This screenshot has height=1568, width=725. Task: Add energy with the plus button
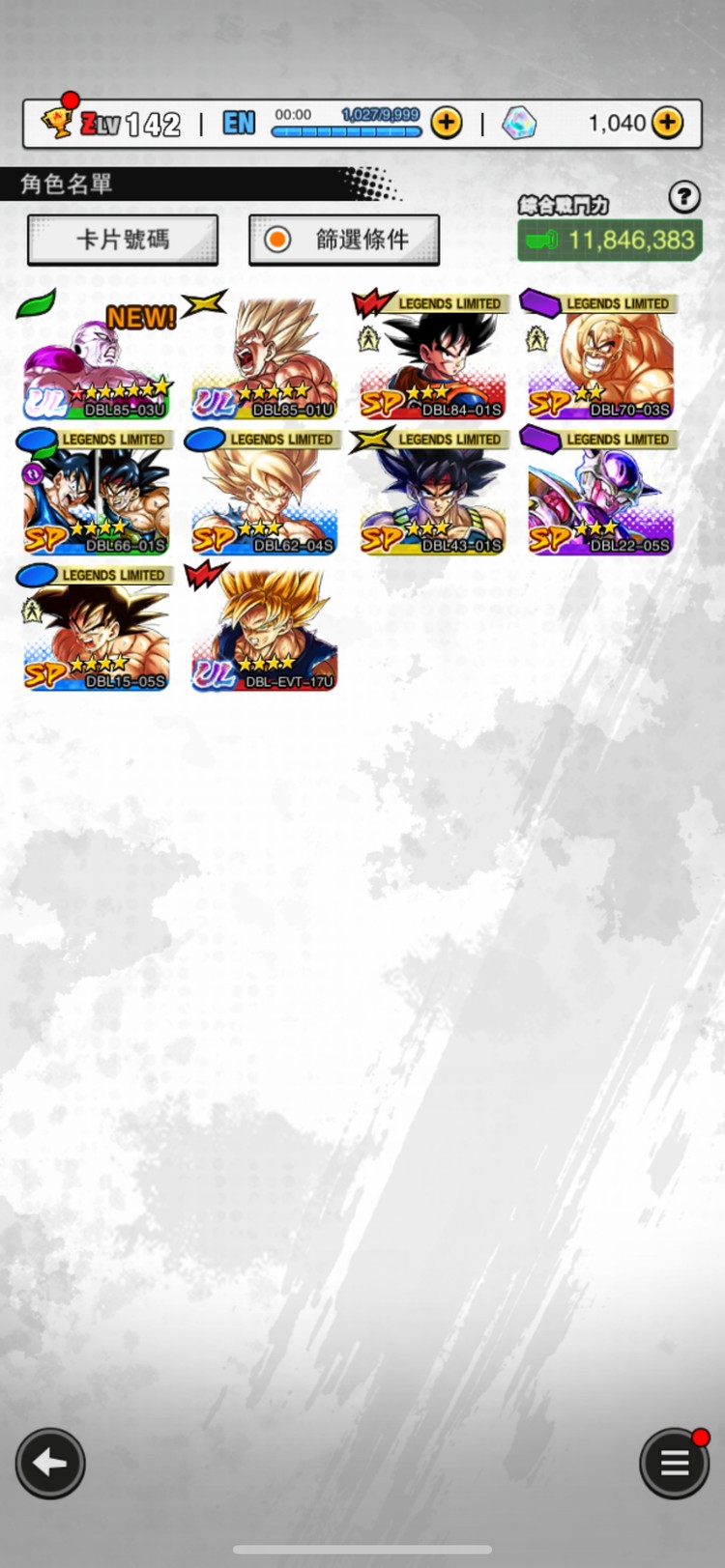(446, 123)
